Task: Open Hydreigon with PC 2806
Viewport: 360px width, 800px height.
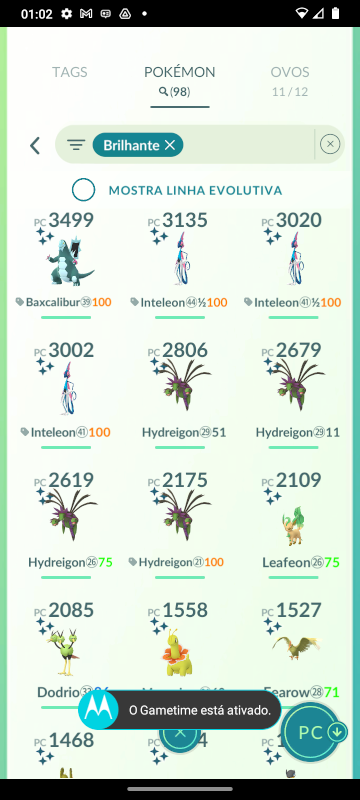Action: pyautogui.click(x=179, y=393)
